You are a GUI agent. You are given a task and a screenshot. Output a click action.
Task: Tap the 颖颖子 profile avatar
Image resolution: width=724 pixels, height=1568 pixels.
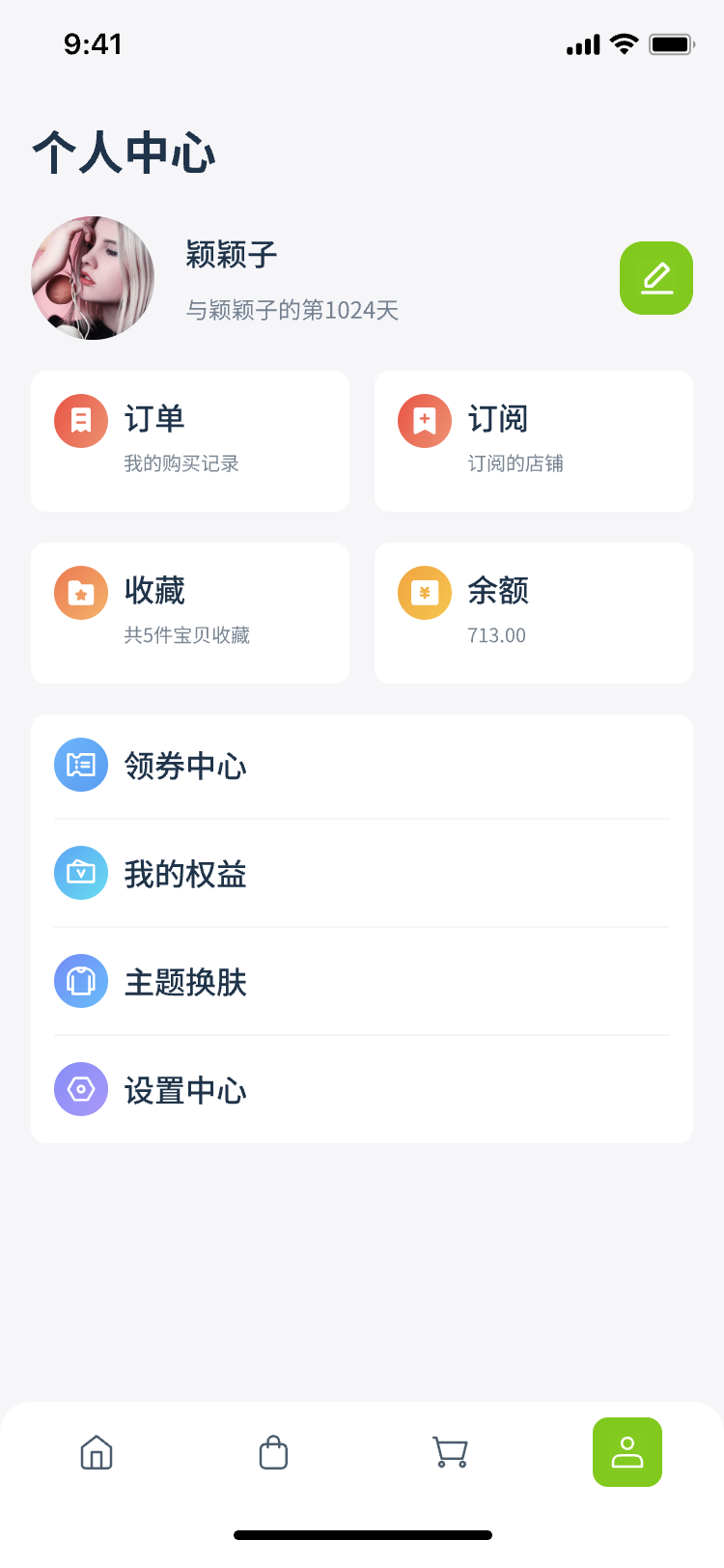(93, 278)
